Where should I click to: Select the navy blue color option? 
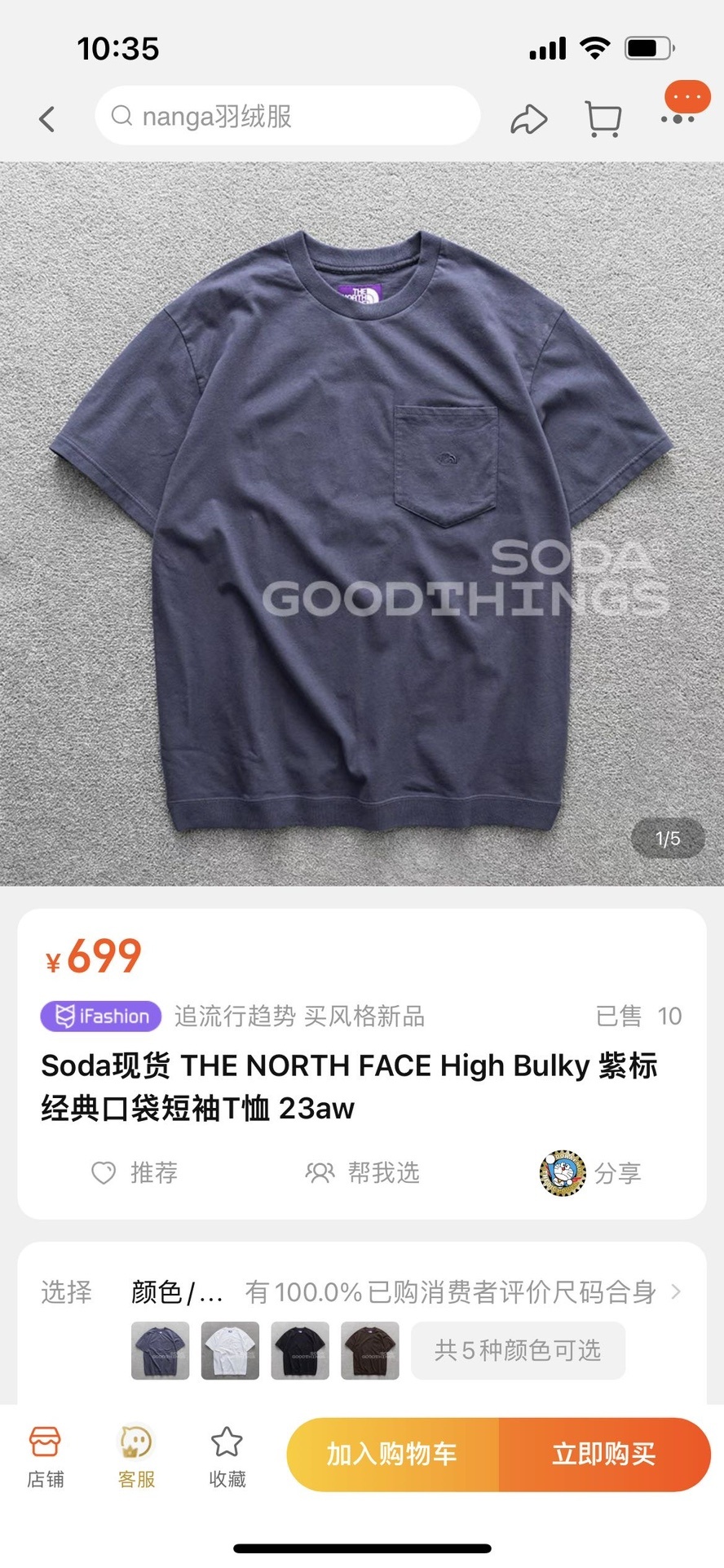point(161,1350)
